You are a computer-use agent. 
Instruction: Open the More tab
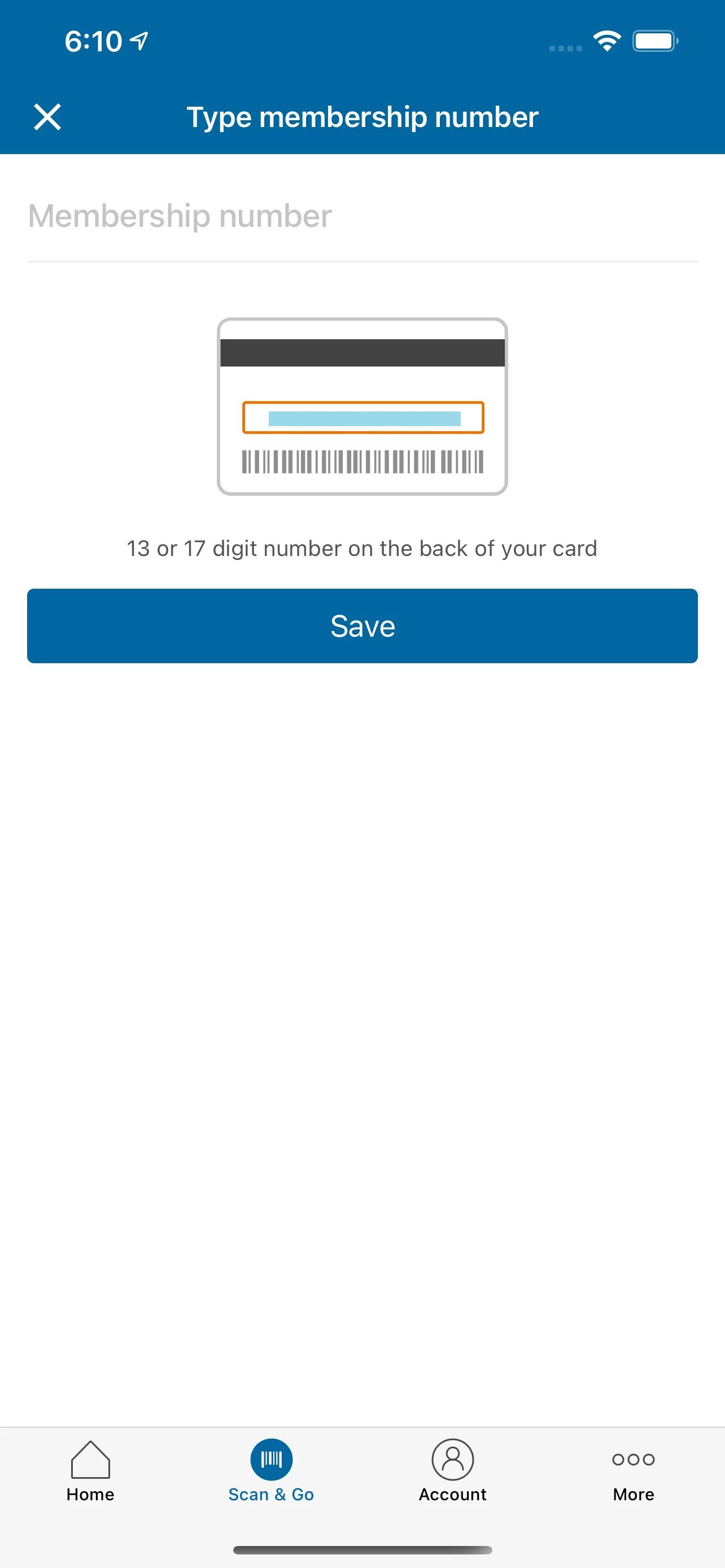click(x=634, y=1473)
